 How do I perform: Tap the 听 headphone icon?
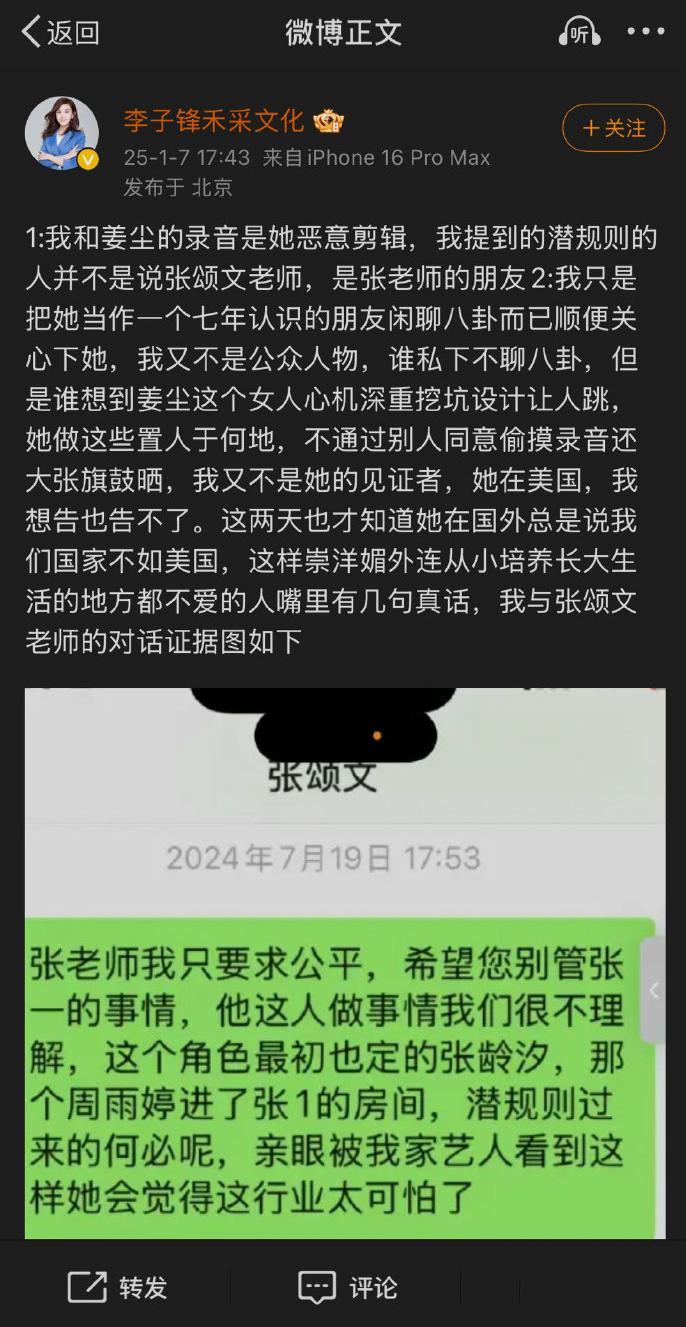579,33
